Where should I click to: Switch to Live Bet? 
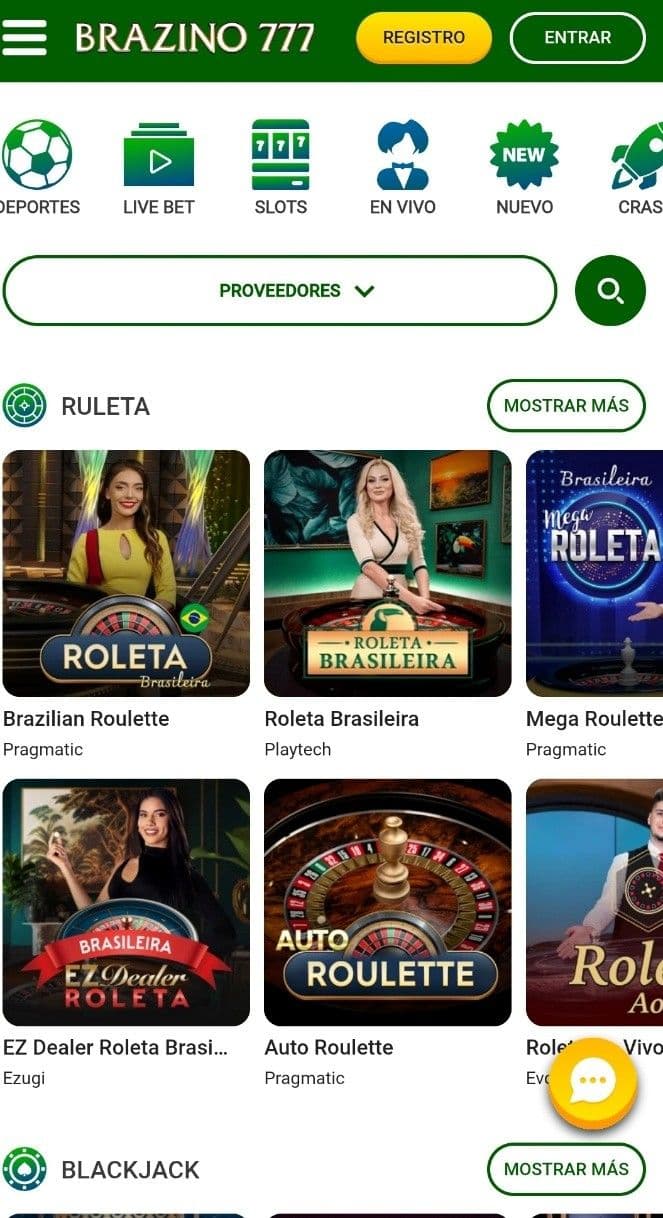coord(158,167)
